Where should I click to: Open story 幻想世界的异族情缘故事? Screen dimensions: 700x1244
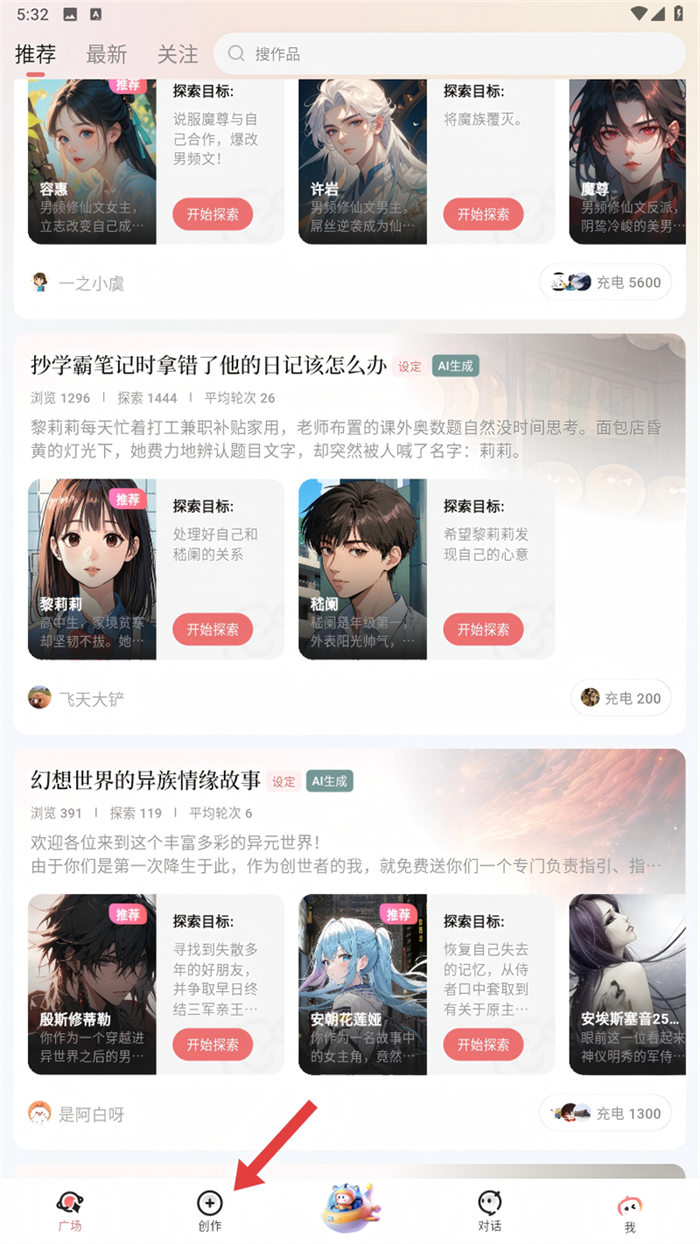click(x=146, y=780)
